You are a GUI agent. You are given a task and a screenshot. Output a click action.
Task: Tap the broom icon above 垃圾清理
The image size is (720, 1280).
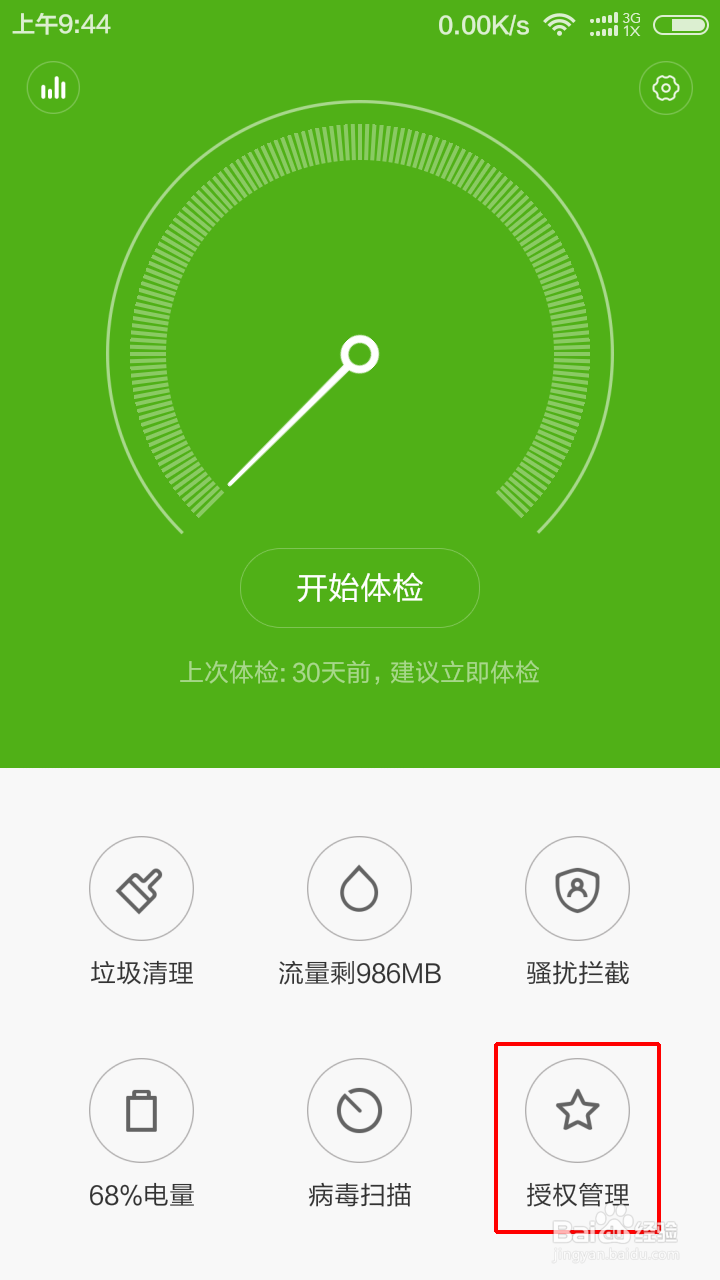142,888
